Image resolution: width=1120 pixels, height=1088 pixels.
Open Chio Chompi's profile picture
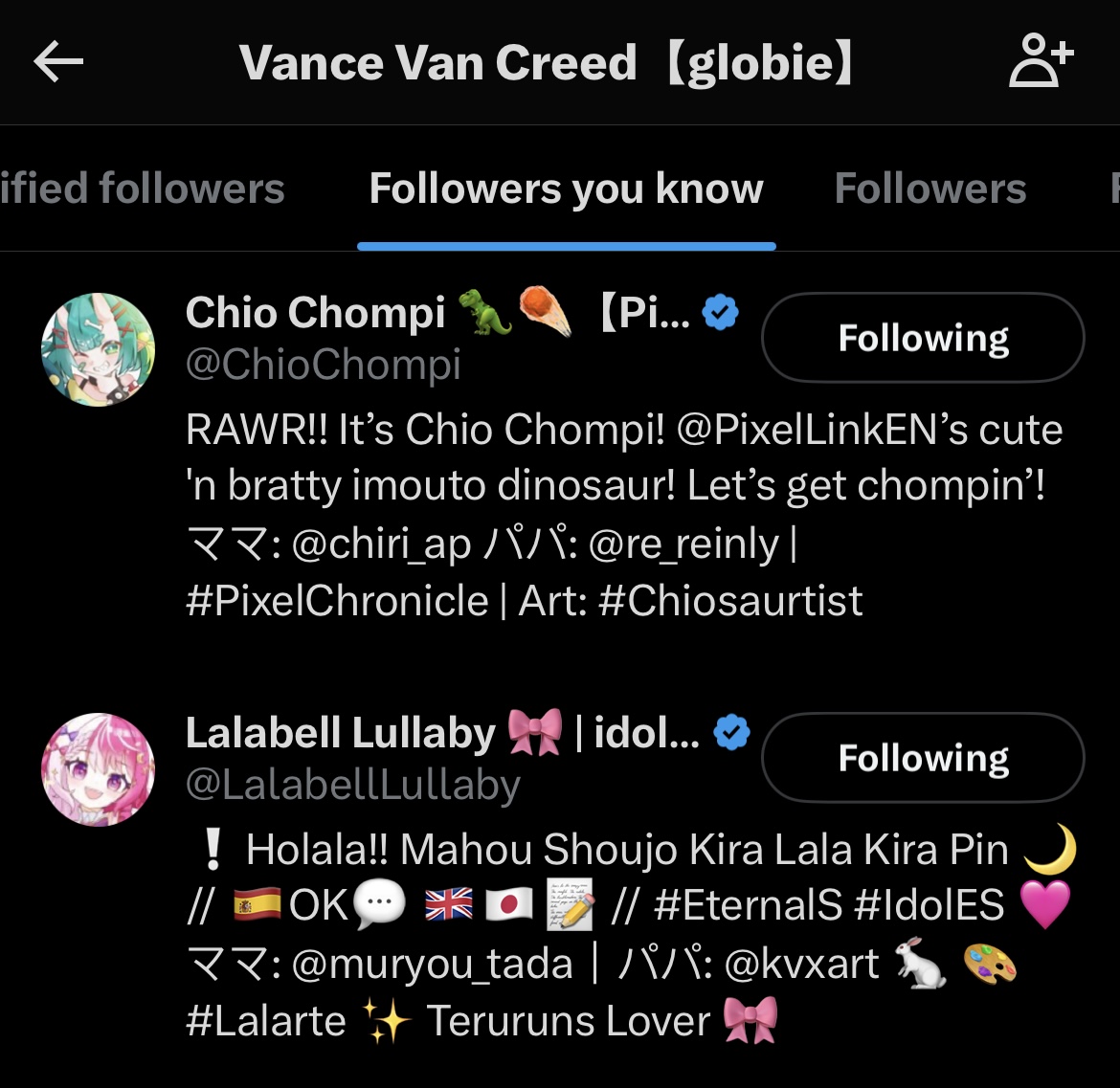tap(98, 350)
